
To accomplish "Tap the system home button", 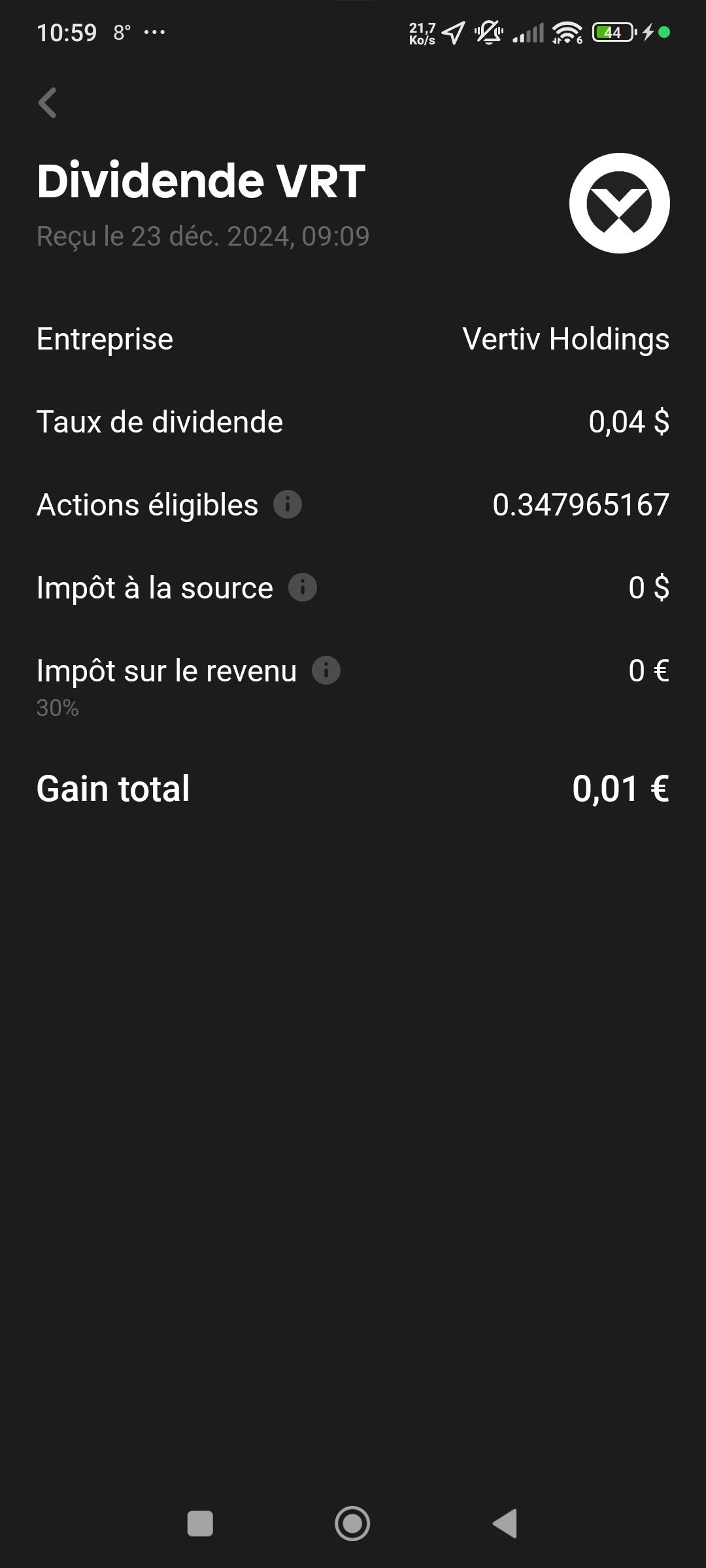I will click(352, 1524).
